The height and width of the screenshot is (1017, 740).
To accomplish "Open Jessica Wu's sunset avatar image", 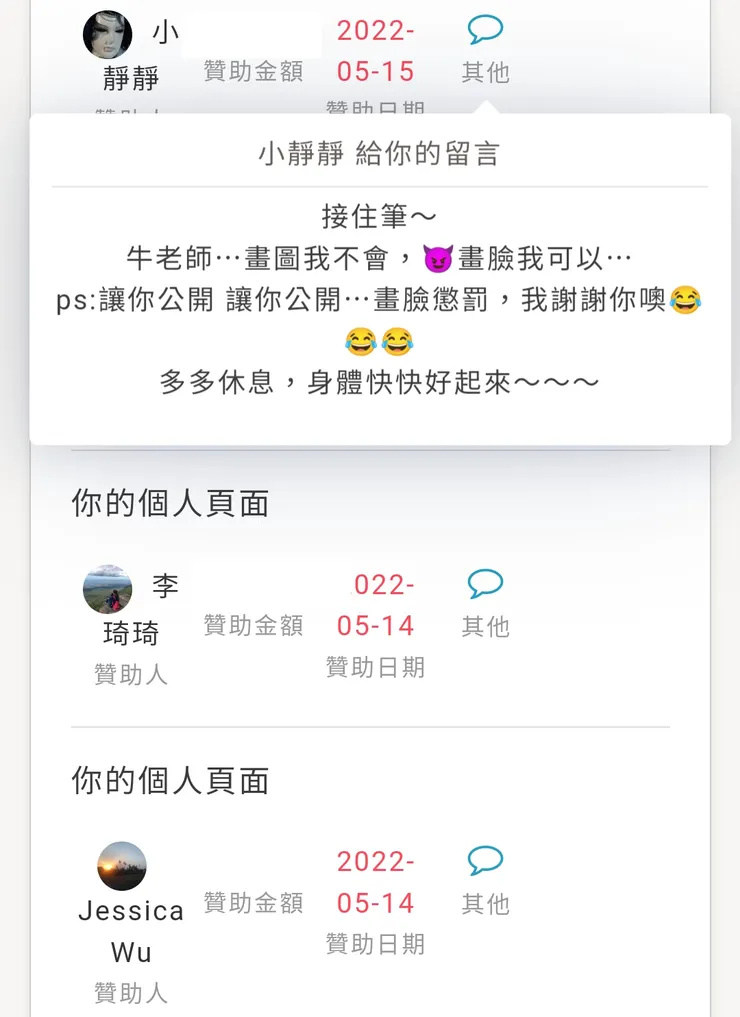I will click(122, 866).
